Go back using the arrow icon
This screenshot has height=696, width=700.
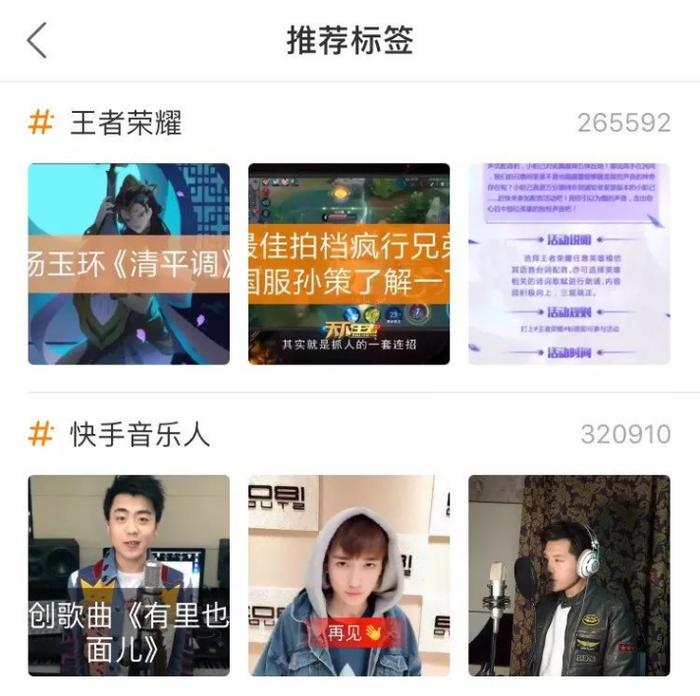(38, 41)
